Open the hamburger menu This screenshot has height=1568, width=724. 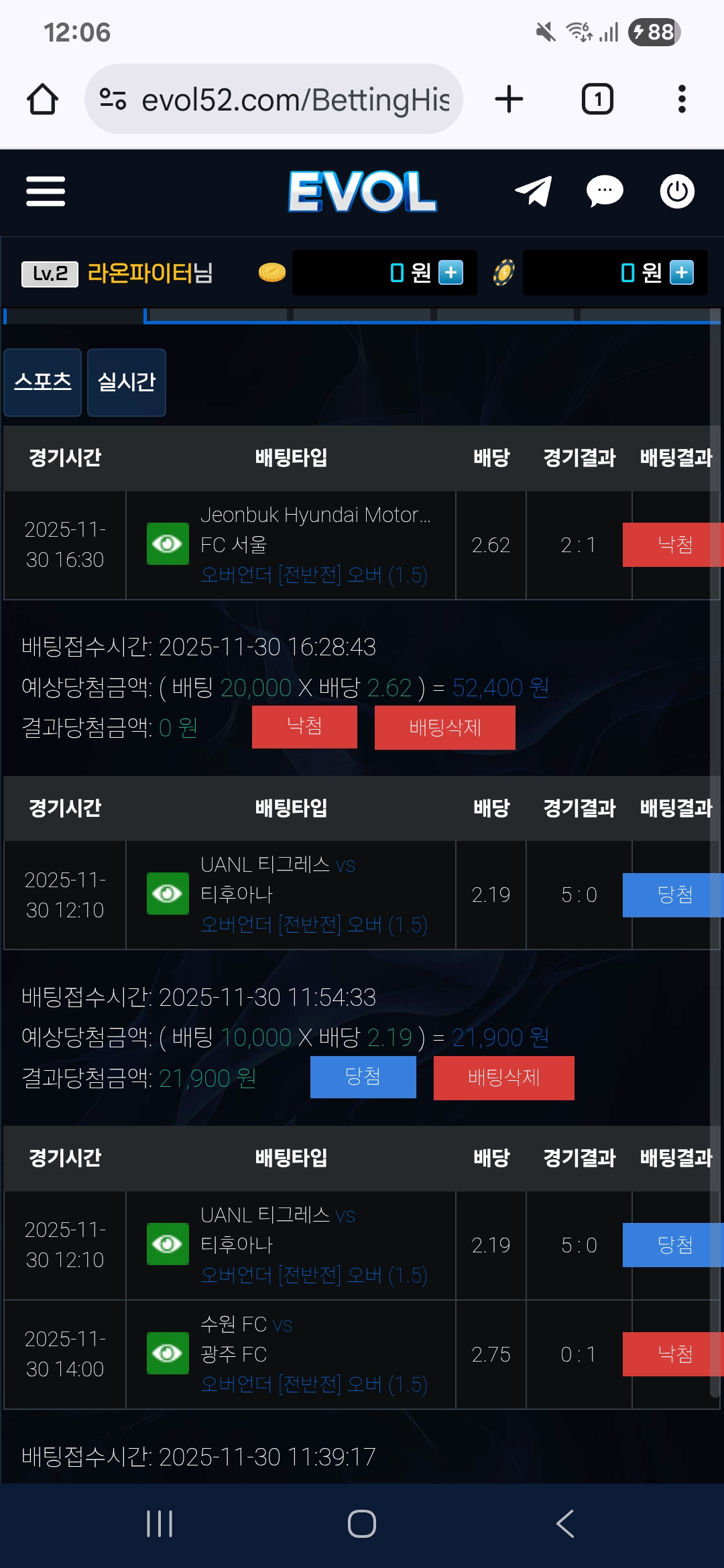[x=46, y=192]
